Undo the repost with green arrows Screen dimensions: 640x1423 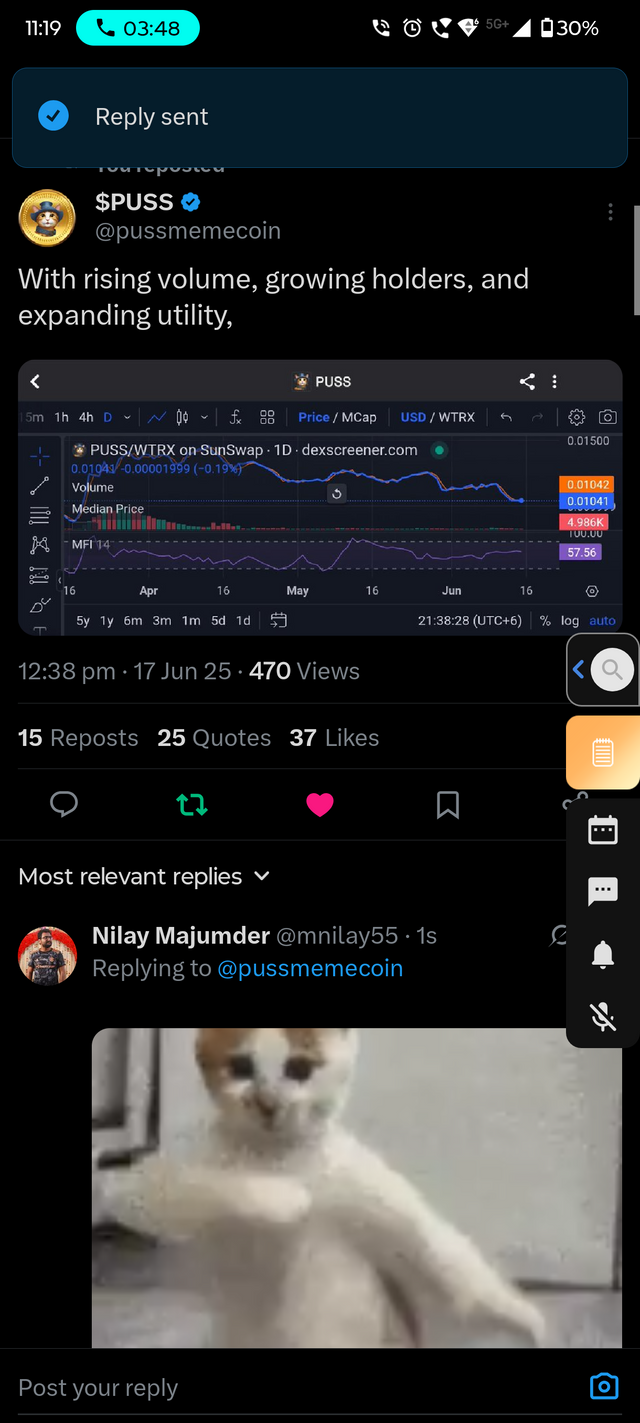(x=192, y=804)
